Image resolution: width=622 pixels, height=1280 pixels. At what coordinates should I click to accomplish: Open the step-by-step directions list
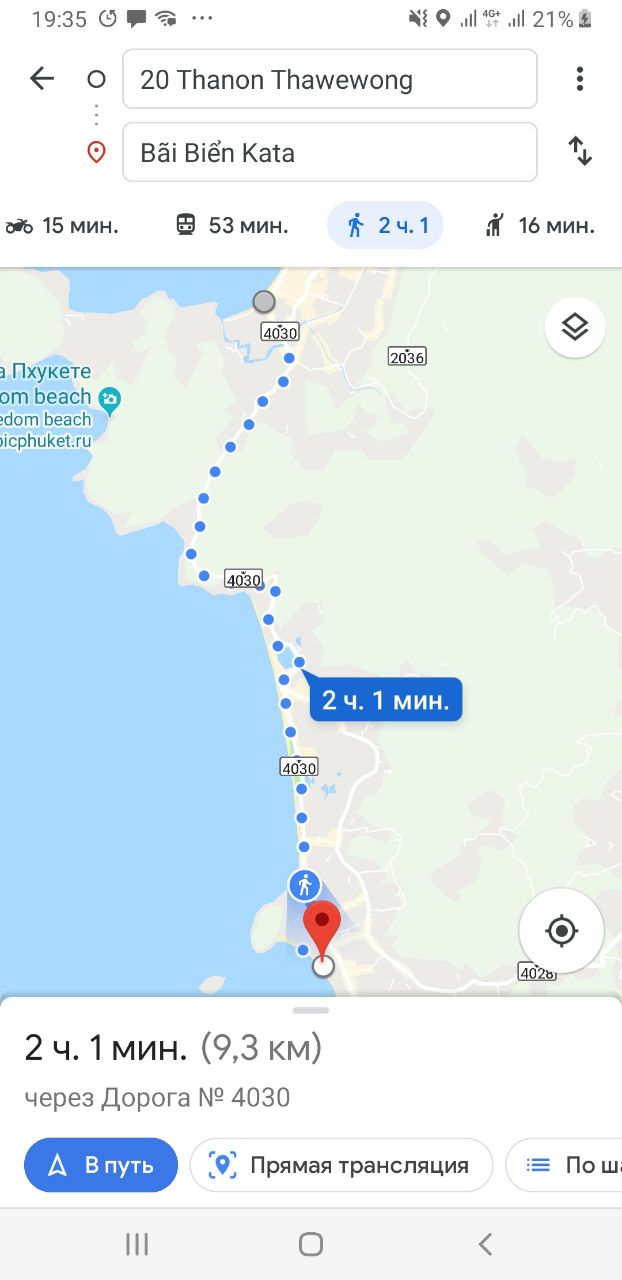pos(566,1165)
